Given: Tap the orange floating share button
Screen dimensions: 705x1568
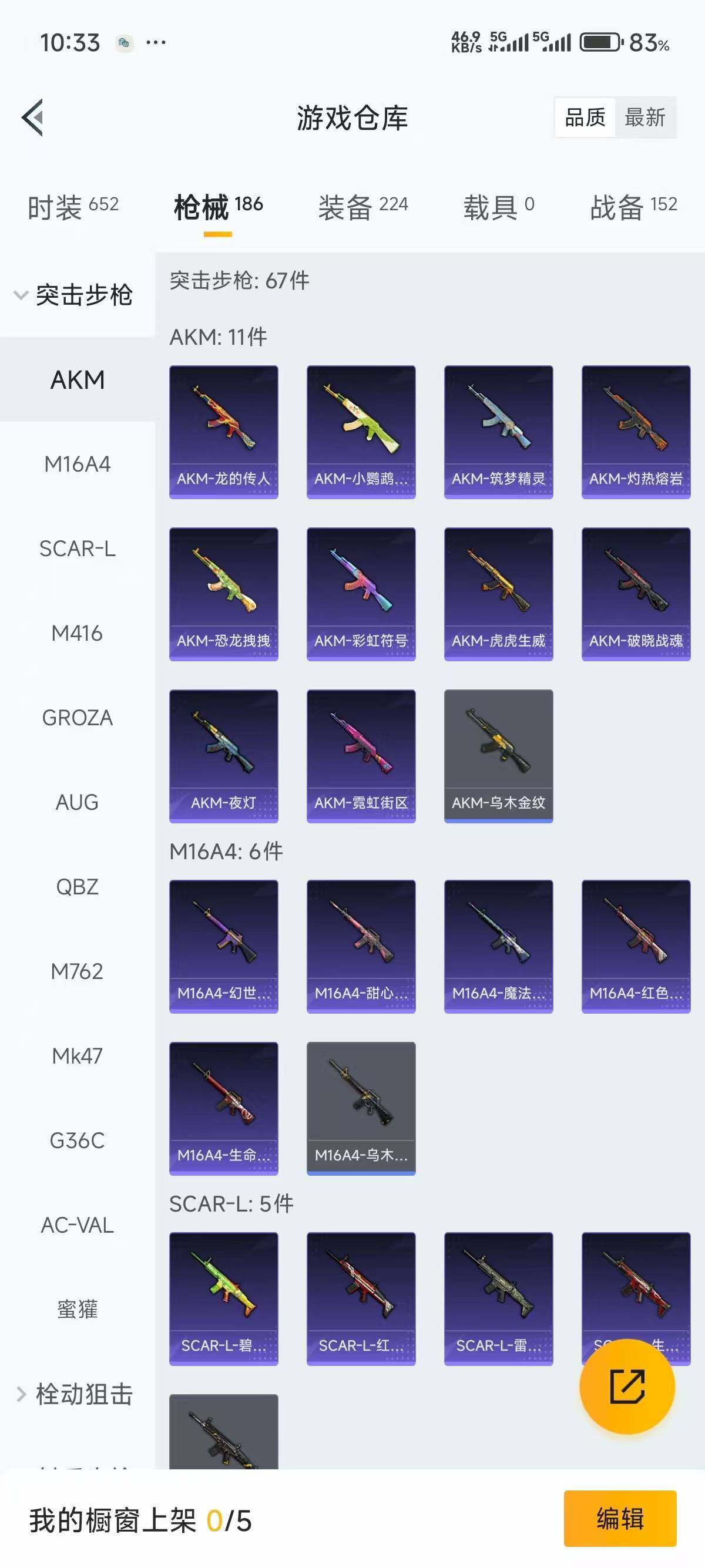Looking at the screenshot, I should (627, 1387).
